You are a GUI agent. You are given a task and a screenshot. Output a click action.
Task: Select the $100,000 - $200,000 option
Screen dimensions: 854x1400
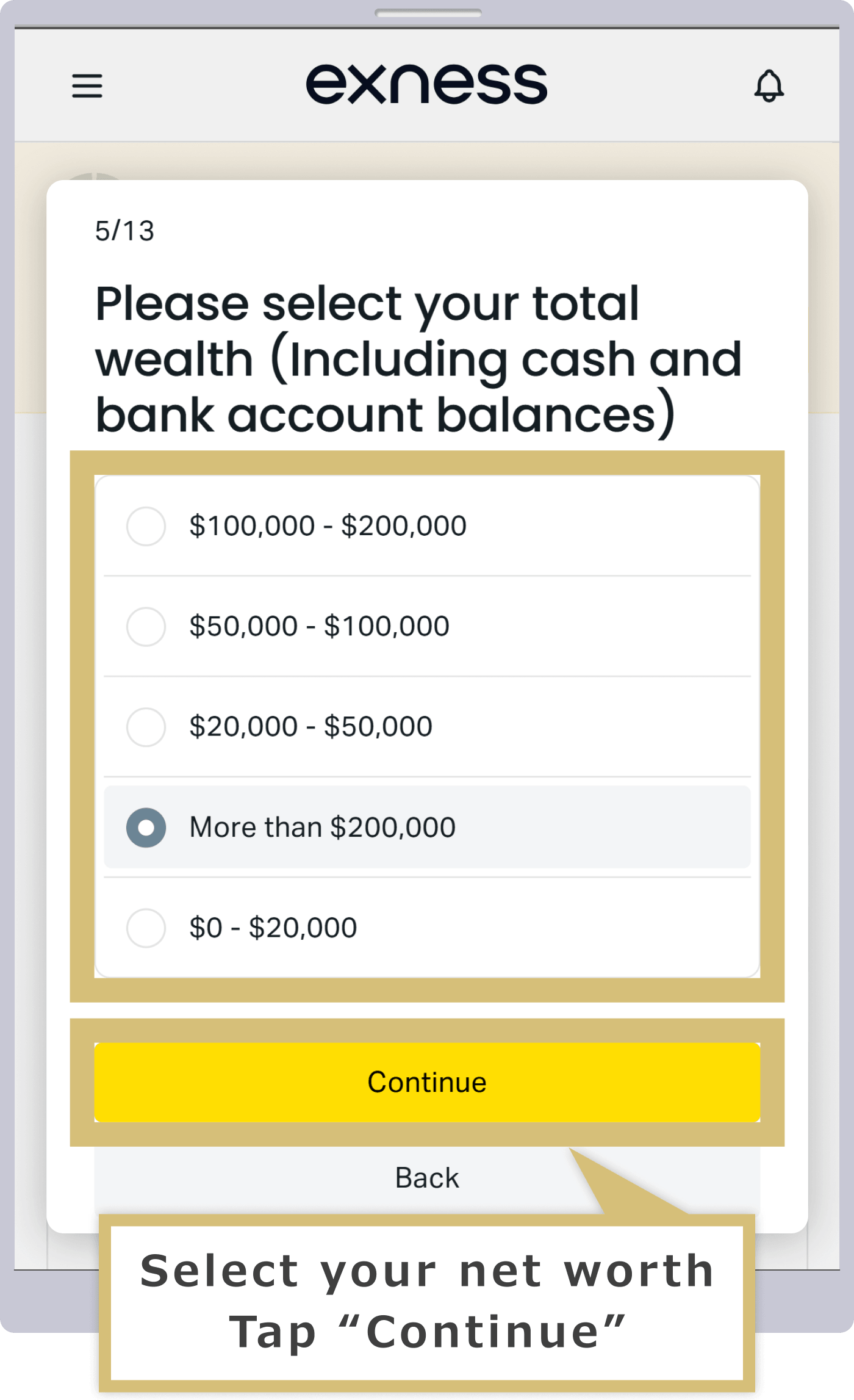pyautogui.click(x=427, y=526)
